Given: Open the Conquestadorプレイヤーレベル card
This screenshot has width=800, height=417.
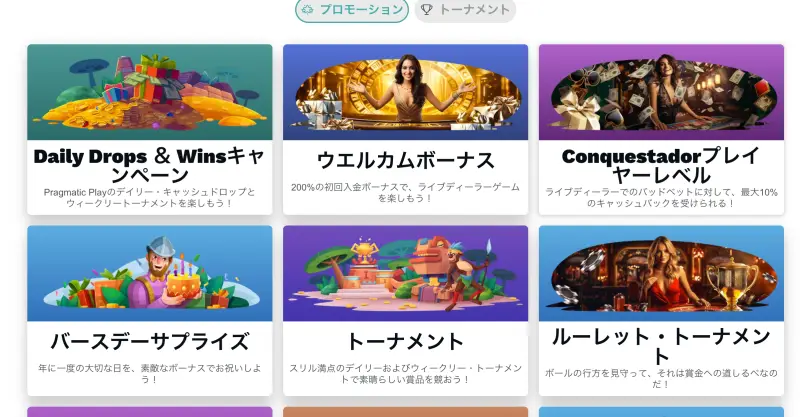Looking at the screenshot, I should pyautogui.click(x=661, y=130).
